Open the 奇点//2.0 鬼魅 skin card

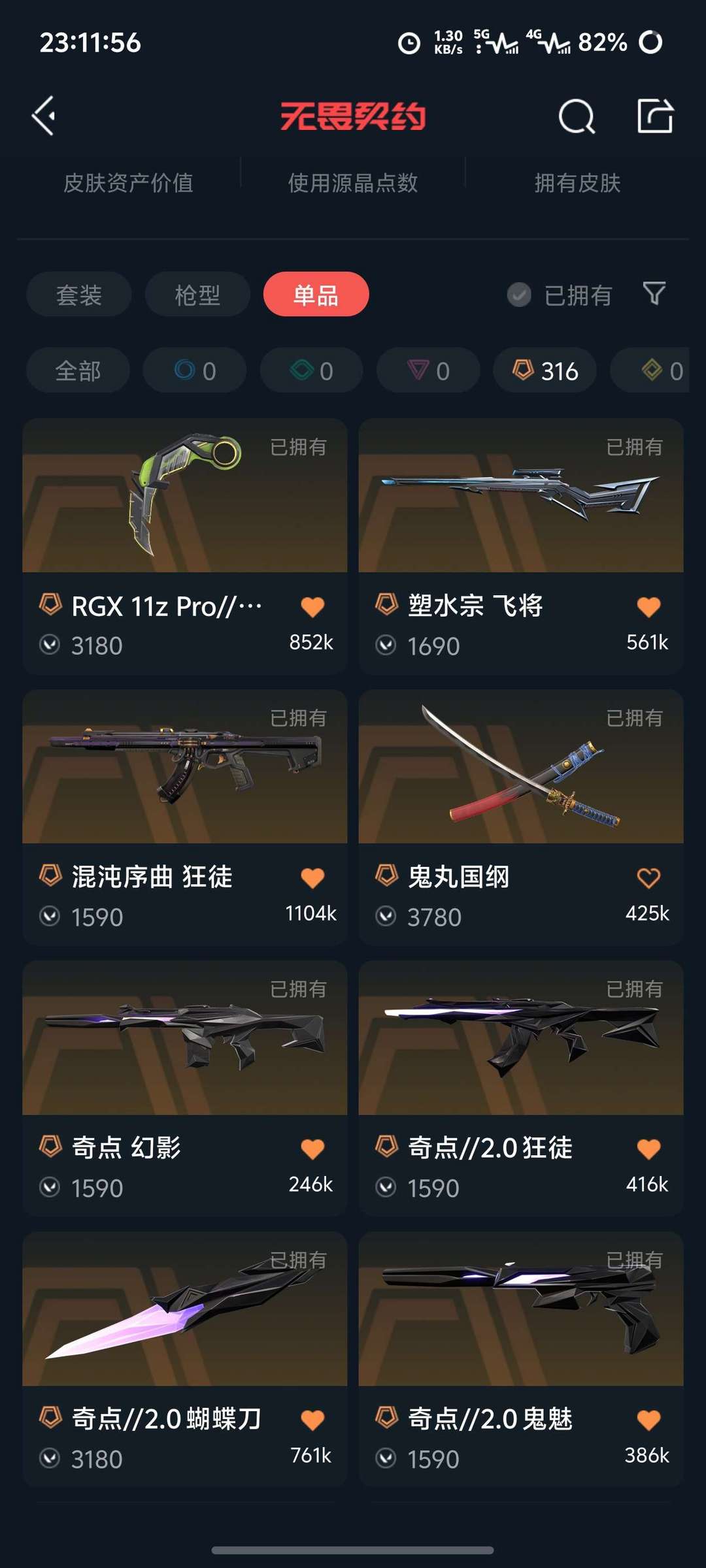coord(520,1310)
